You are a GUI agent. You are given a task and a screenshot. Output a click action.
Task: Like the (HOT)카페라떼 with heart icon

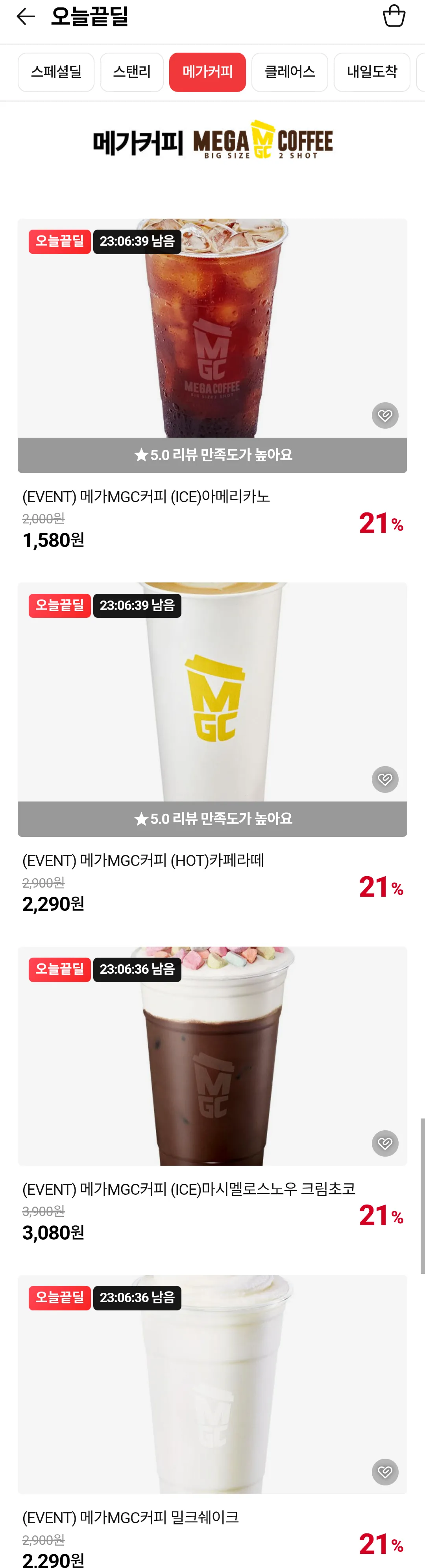[x=385, y=779]
